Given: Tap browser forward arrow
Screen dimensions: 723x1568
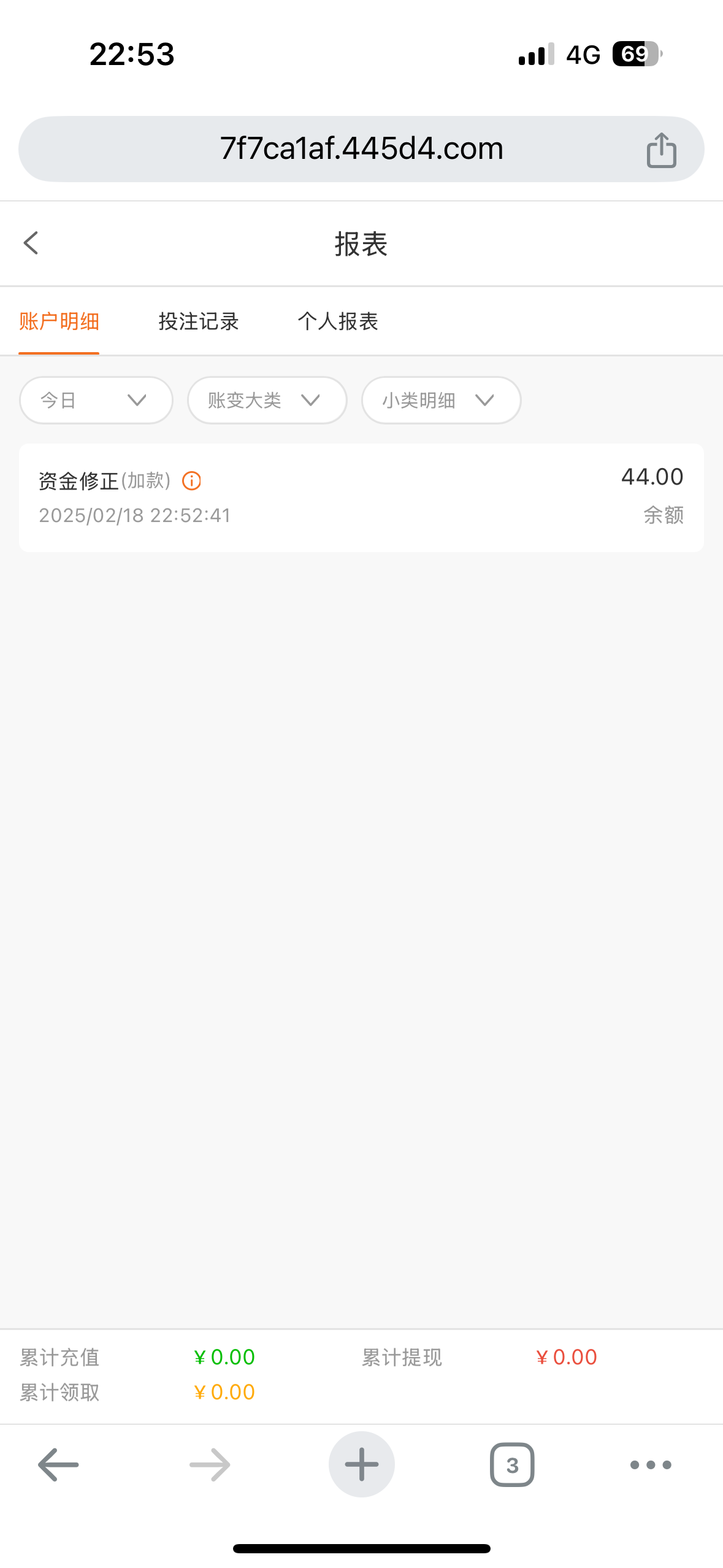Looking at the screenshot, I should click(210, 1464).
